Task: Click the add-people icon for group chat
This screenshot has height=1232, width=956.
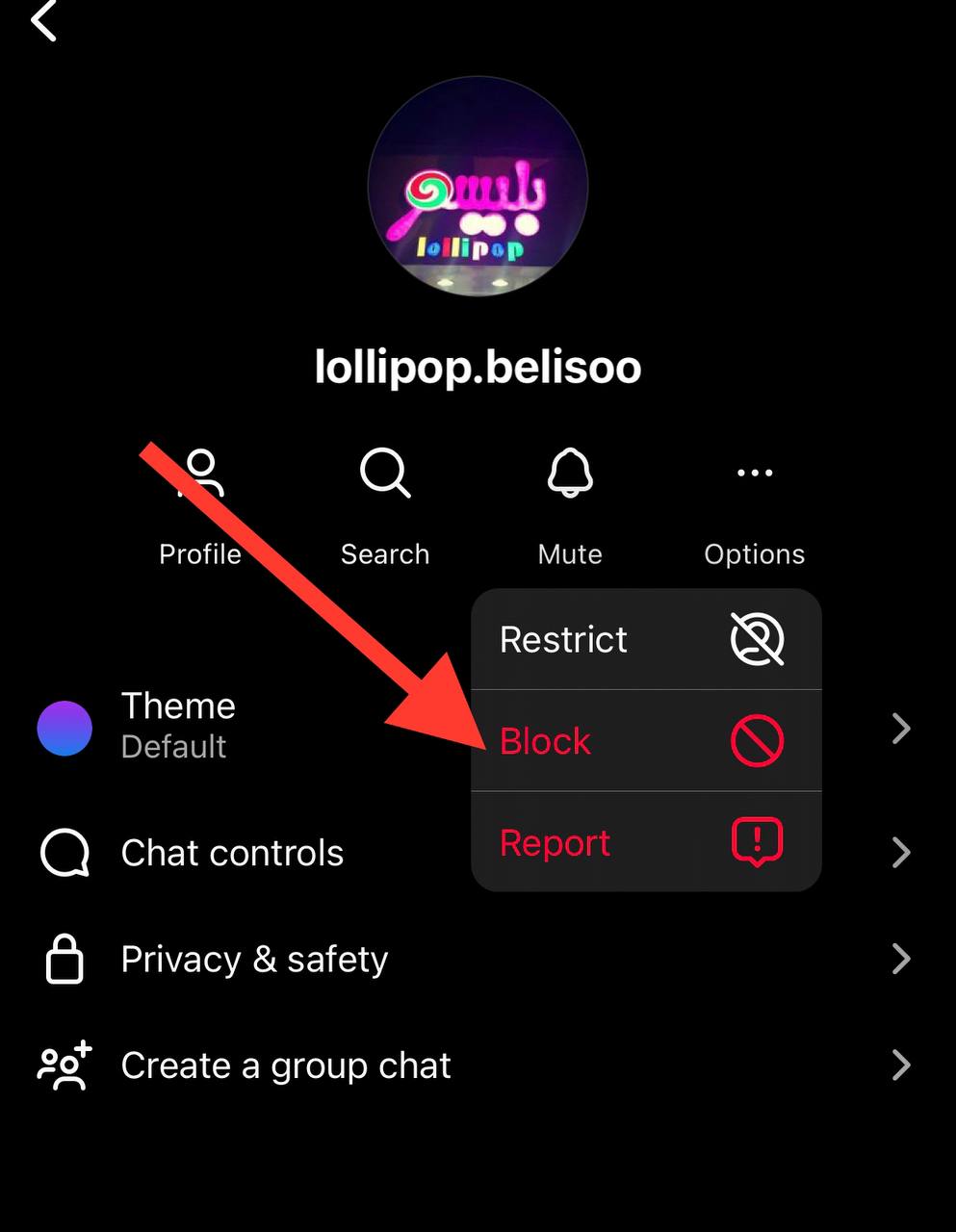Action: click(63, 1065)
